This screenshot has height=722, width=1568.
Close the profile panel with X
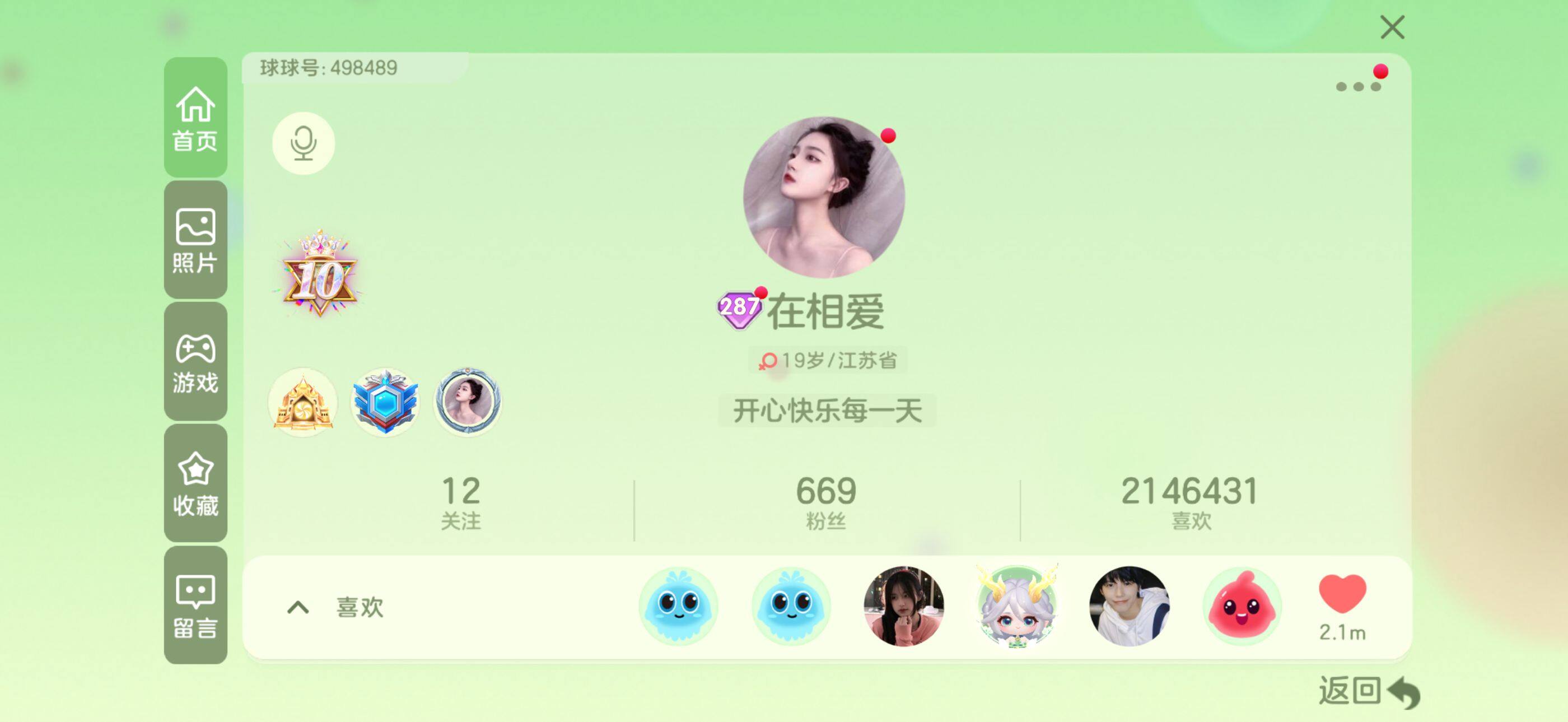pyautogui.click(x=1392, y=27)
